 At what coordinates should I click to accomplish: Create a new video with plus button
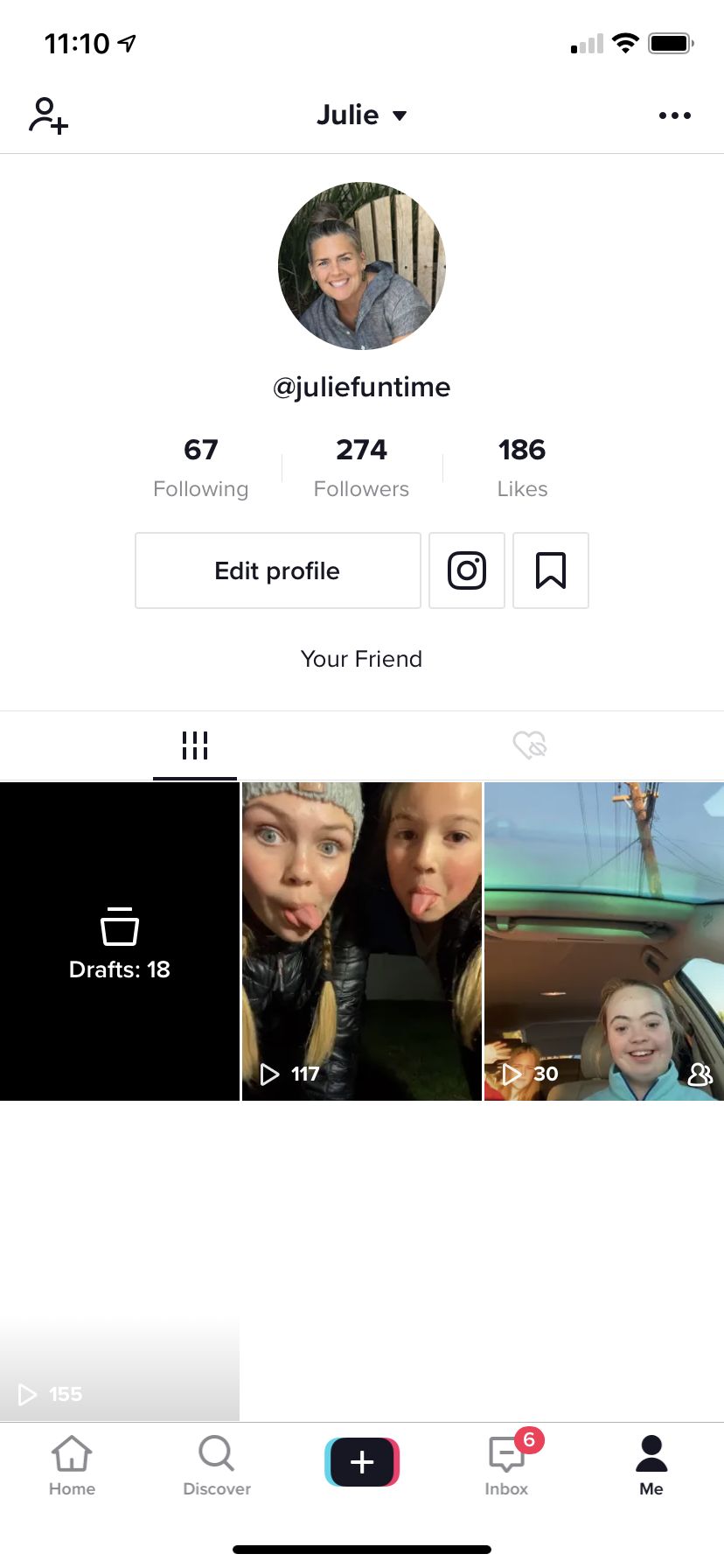click(362, 1461)
